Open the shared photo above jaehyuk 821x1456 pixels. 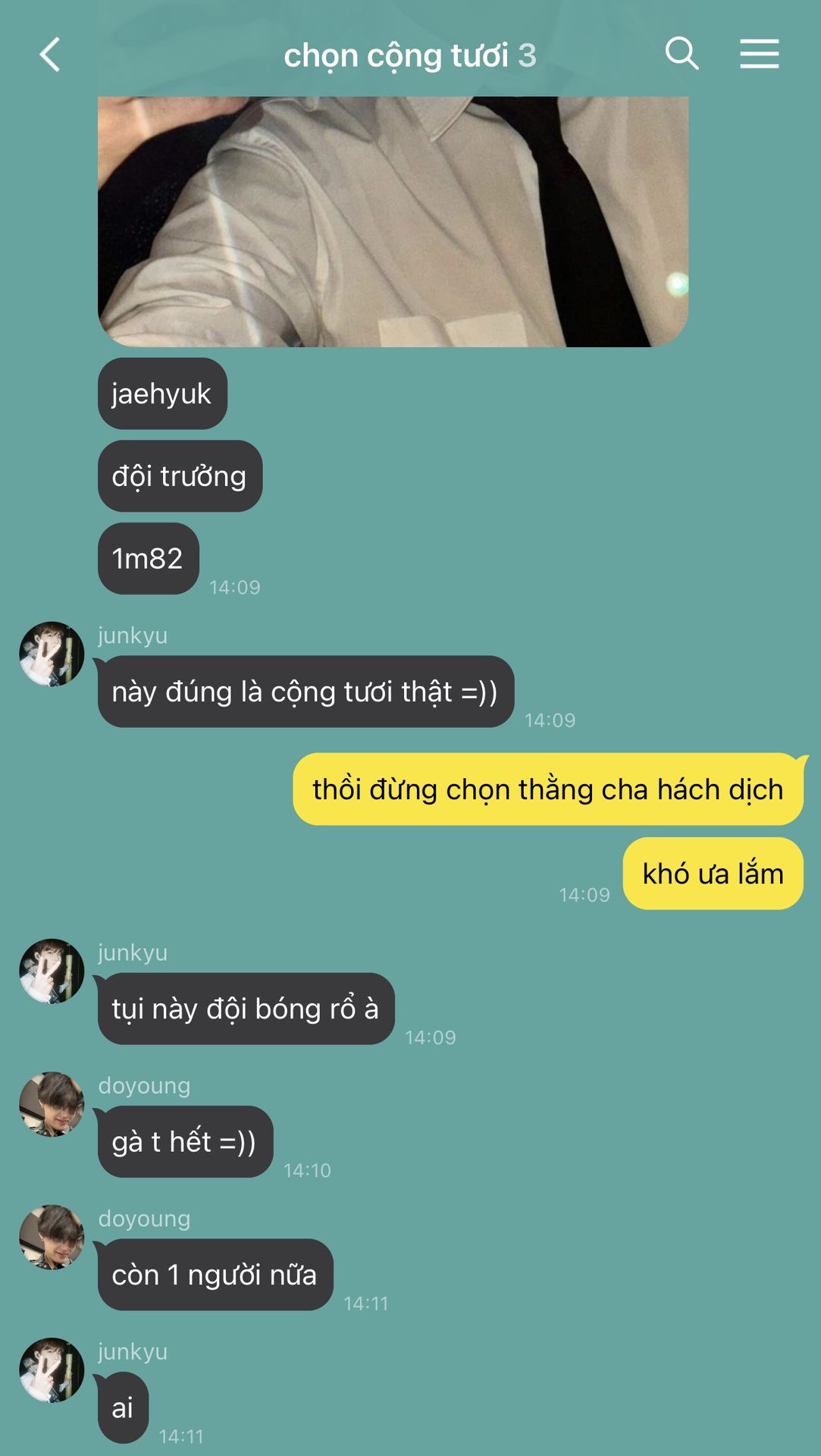393,221
